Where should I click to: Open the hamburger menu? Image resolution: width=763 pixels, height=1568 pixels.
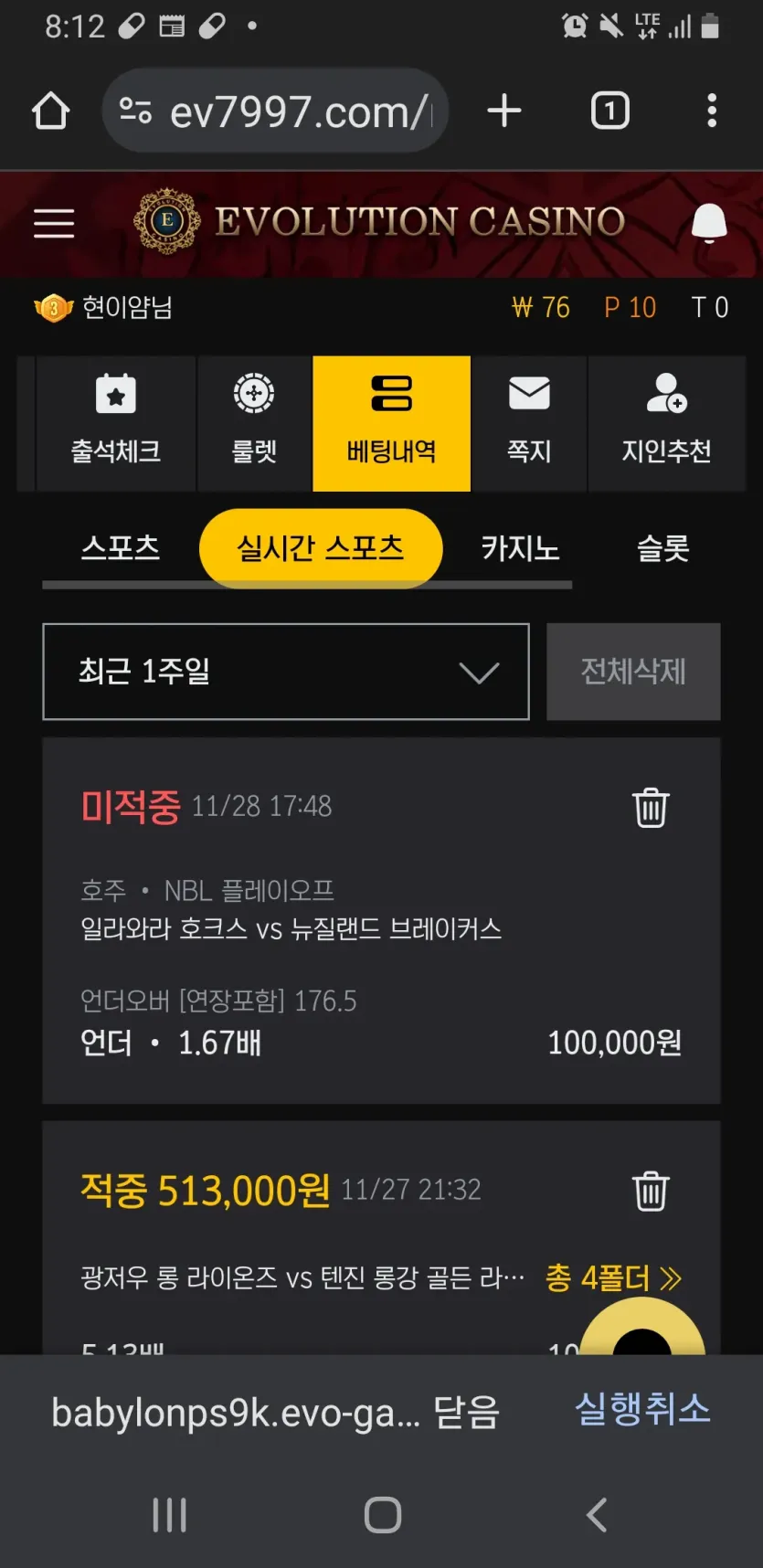[54, 223]
